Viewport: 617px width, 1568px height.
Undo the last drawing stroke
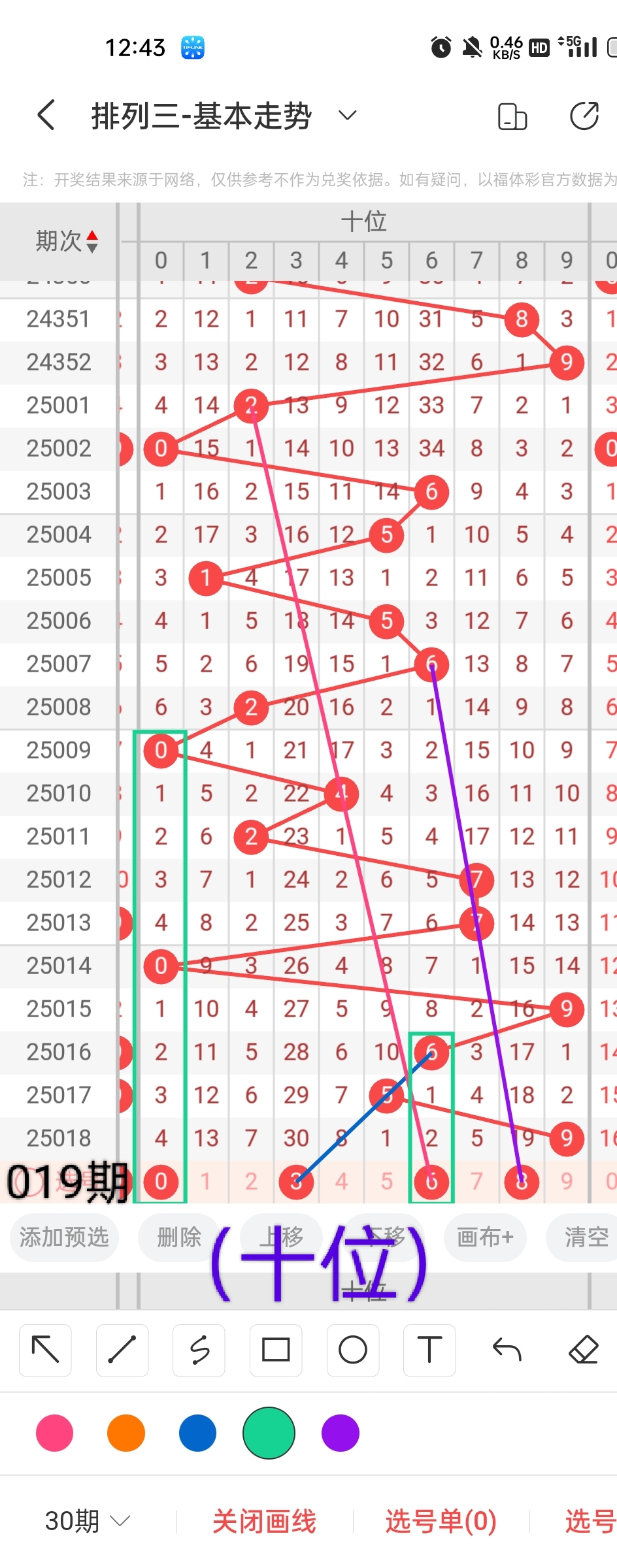[507, 1350]
